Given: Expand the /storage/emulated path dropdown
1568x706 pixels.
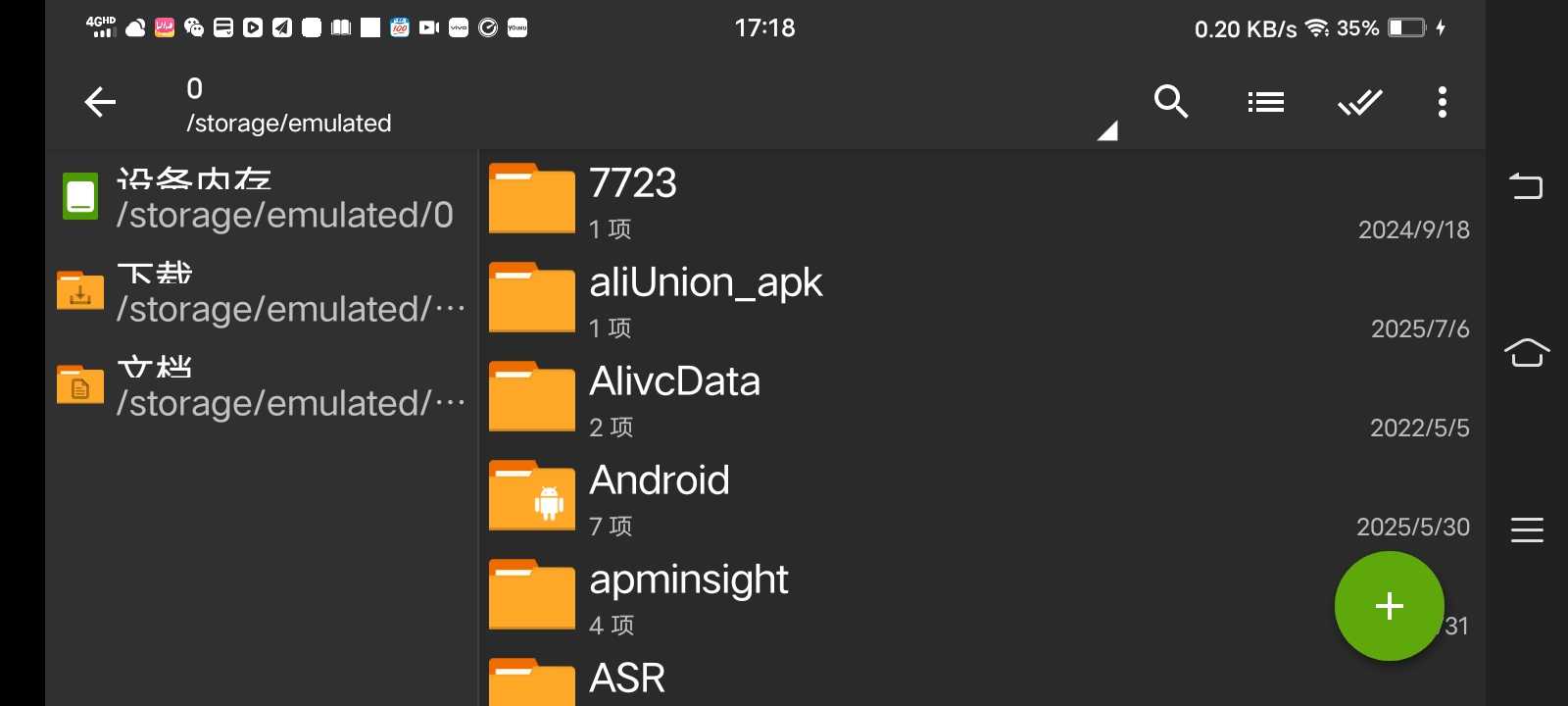Looking at the screenshot, I should (1106, 130).
